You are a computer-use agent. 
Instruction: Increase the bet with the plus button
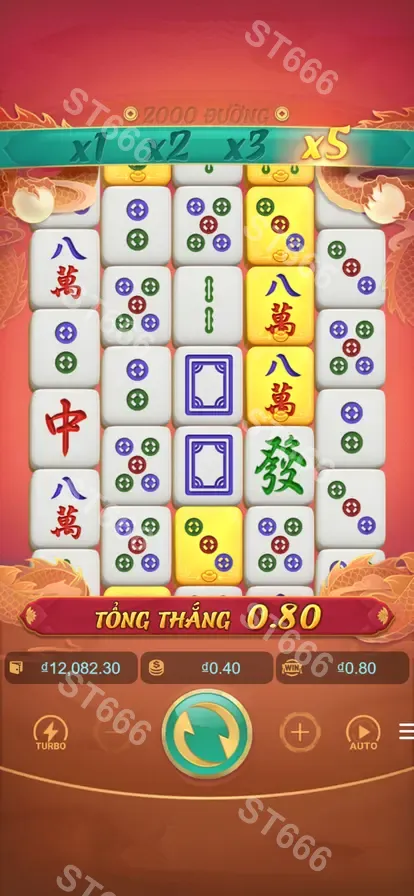(x=299, y=732)
